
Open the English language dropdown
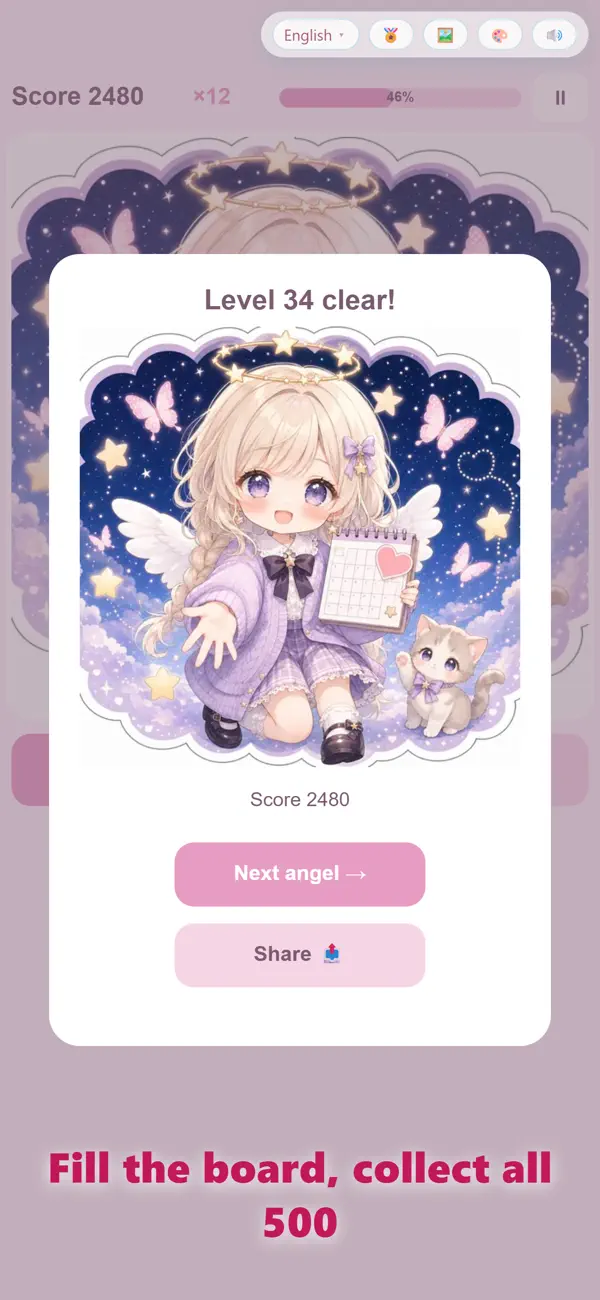pos(315,35)
